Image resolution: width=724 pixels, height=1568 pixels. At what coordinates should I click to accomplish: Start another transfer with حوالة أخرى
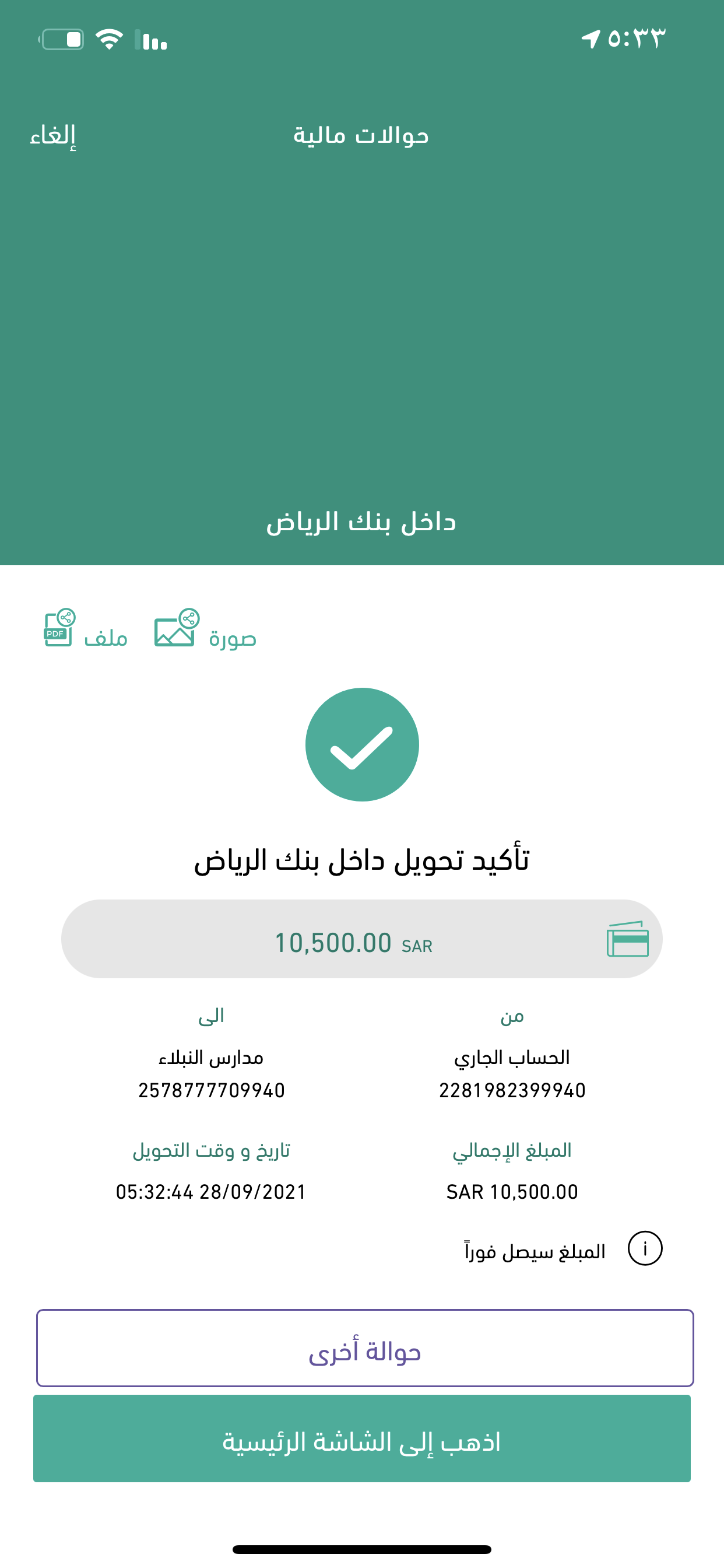pyautogui.click(x=365, y=1349)
